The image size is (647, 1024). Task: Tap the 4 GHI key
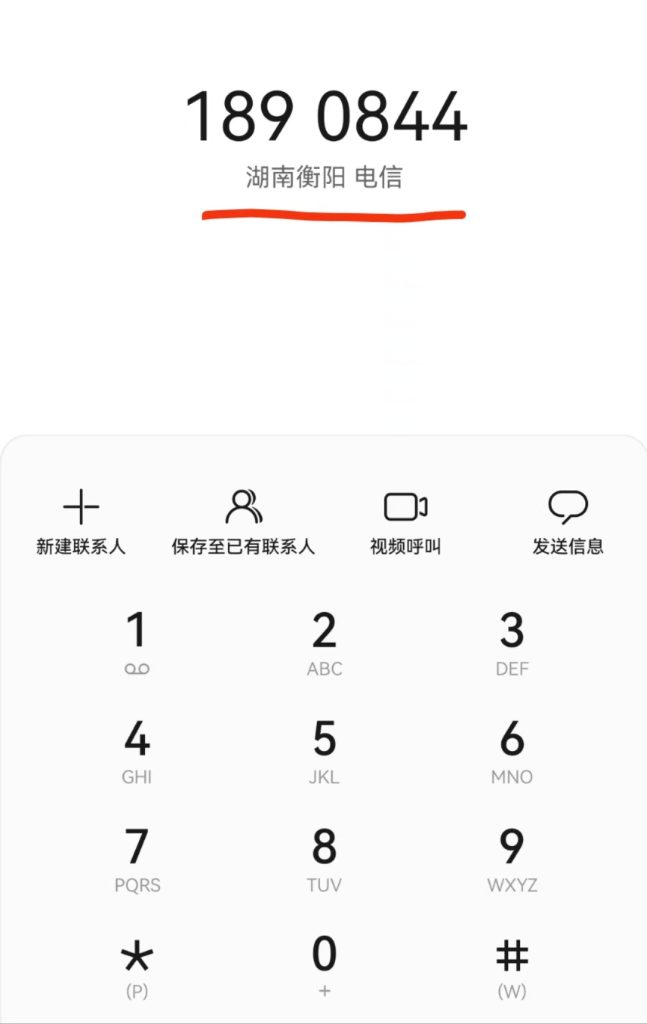[x=137, y=752]
